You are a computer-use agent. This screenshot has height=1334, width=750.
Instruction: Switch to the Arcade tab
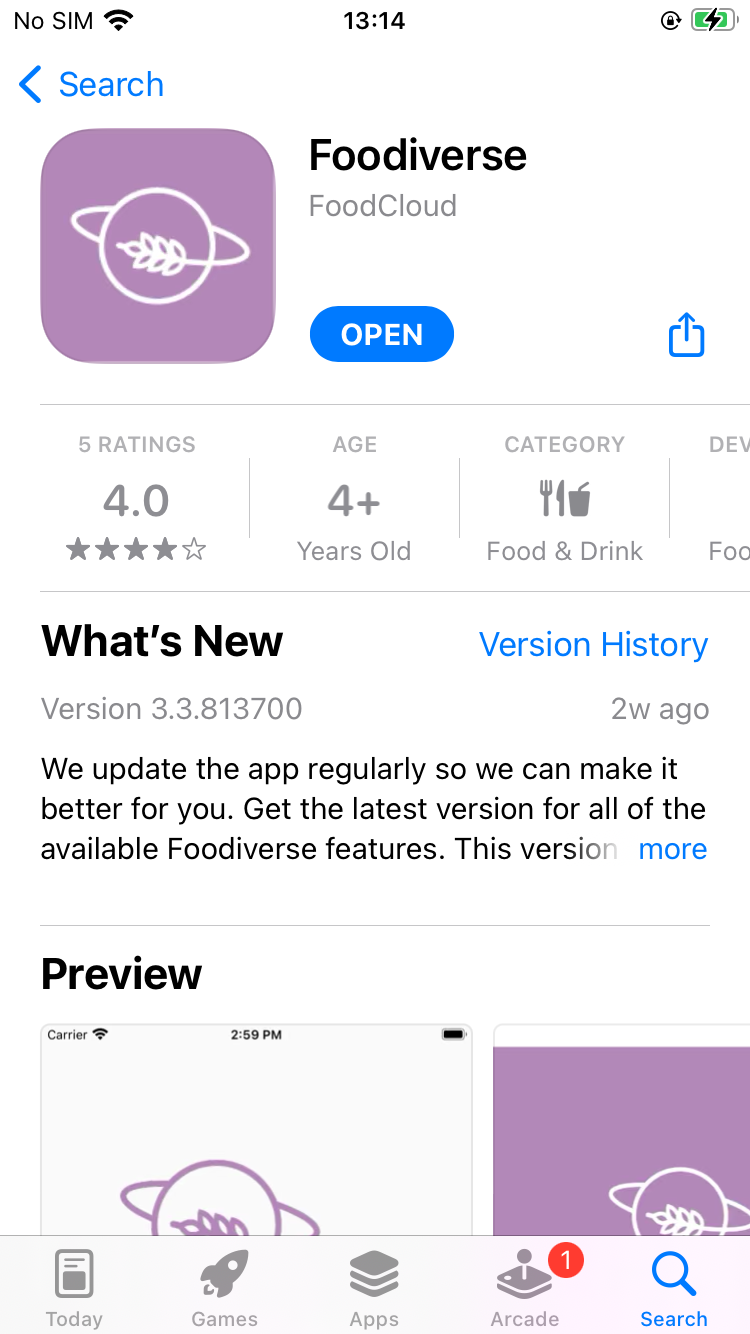click(x=524, y=1289)
